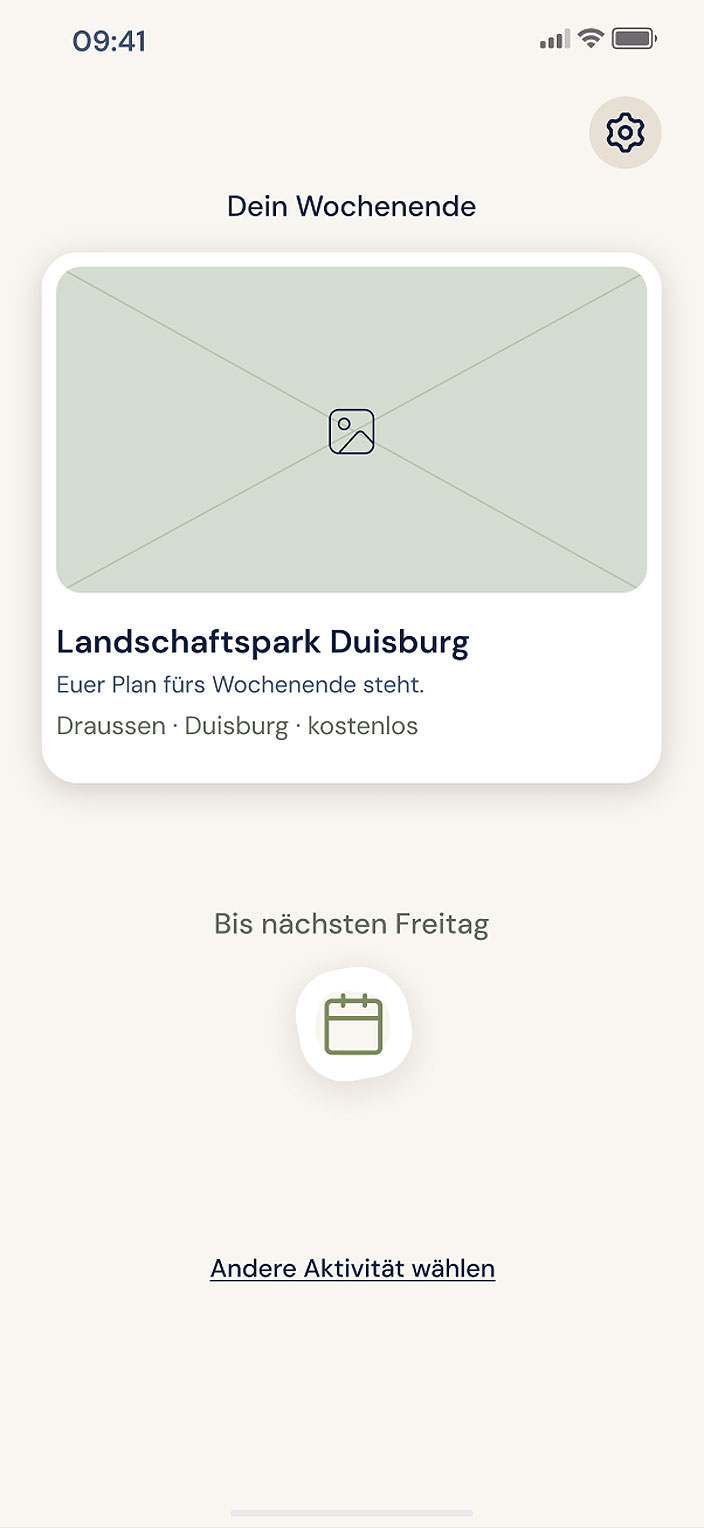Select the Andere Aktivität wählen link
Screen dimensions: 704x1528
tap(352, 1268)
